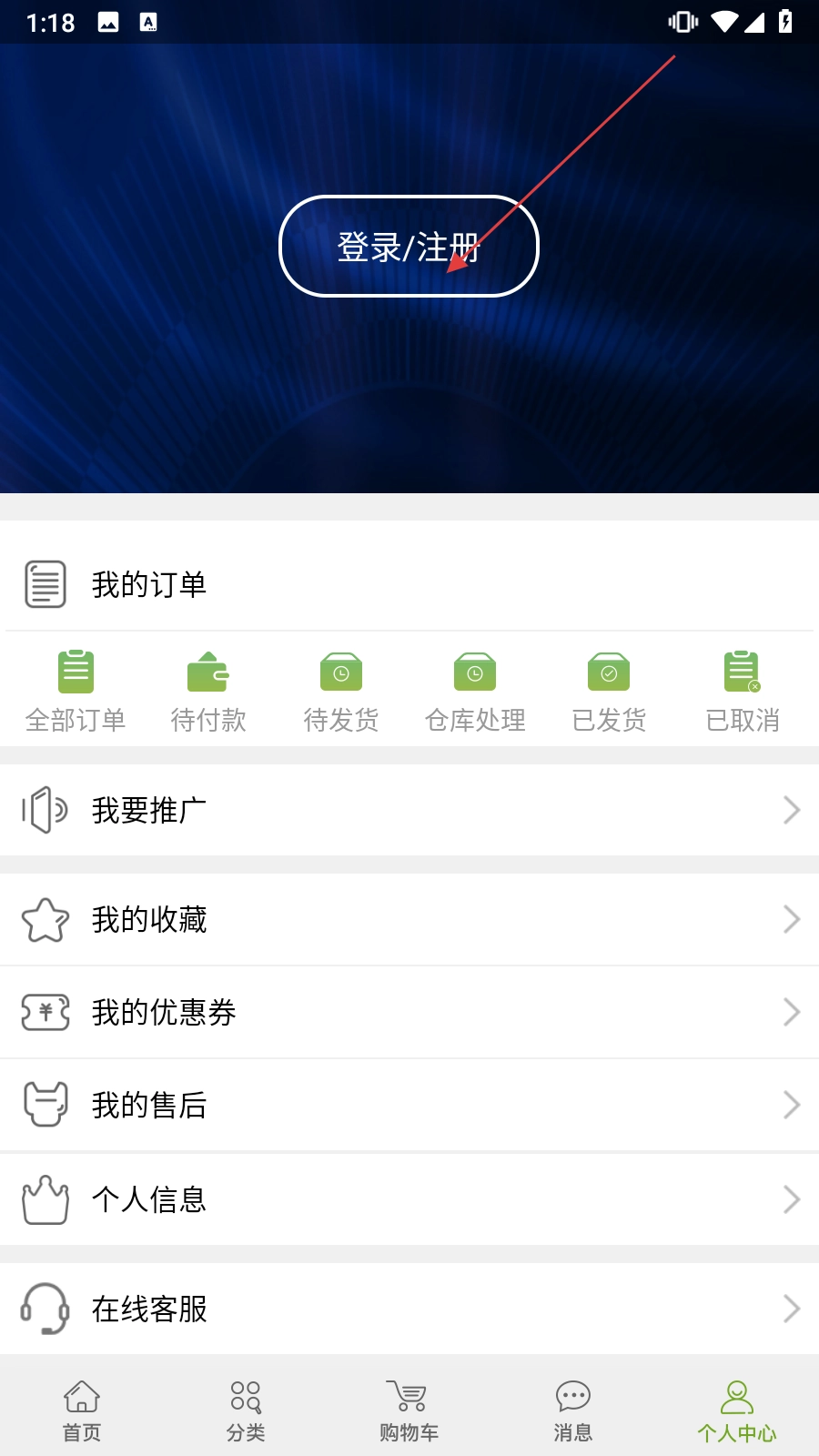Open 个人信息 personal info

tap(409, 1199)
